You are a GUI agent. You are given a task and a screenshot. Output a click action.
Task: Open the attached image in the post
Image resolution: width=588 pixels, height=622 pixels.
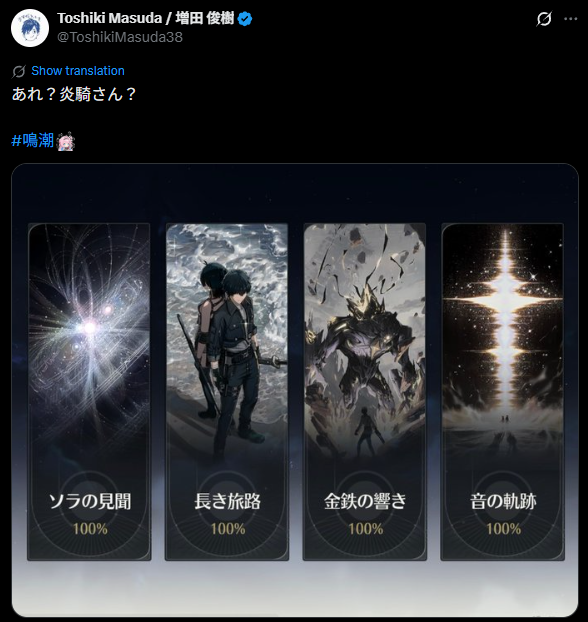(x=295, y=390)
